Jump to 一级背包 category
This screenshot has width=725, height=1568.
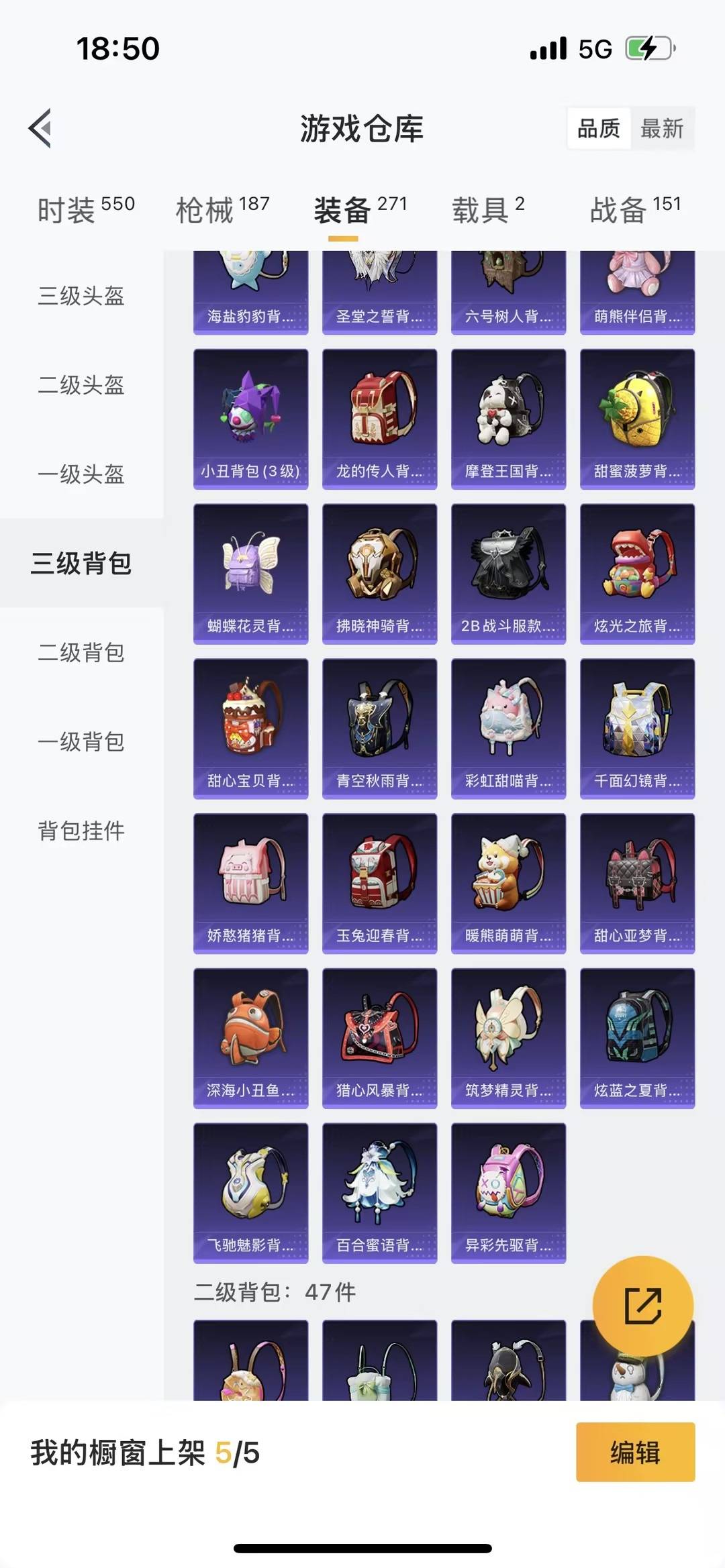(81, 741)
